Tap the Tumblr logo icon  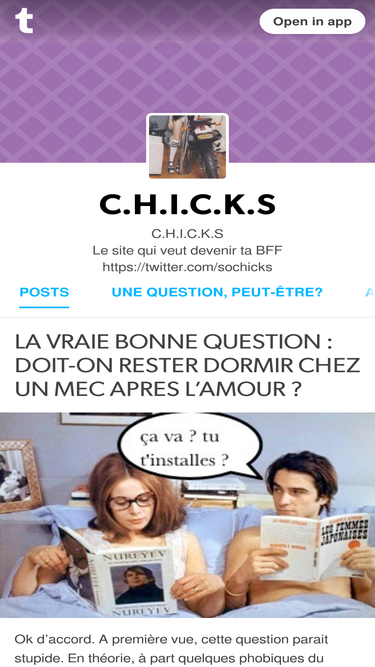click(24, 20)
